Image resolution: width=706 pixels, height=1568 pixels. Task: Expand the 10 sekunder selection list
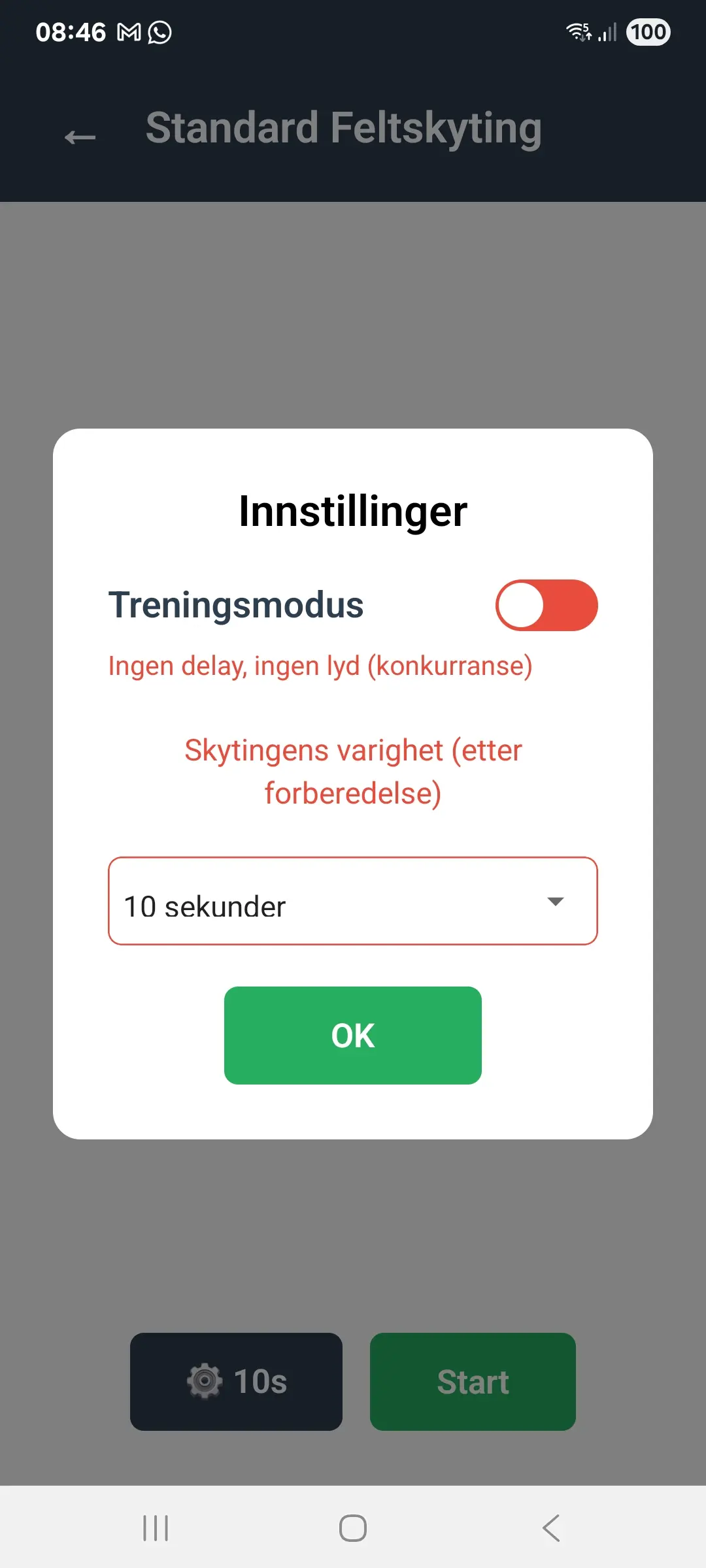353,902
